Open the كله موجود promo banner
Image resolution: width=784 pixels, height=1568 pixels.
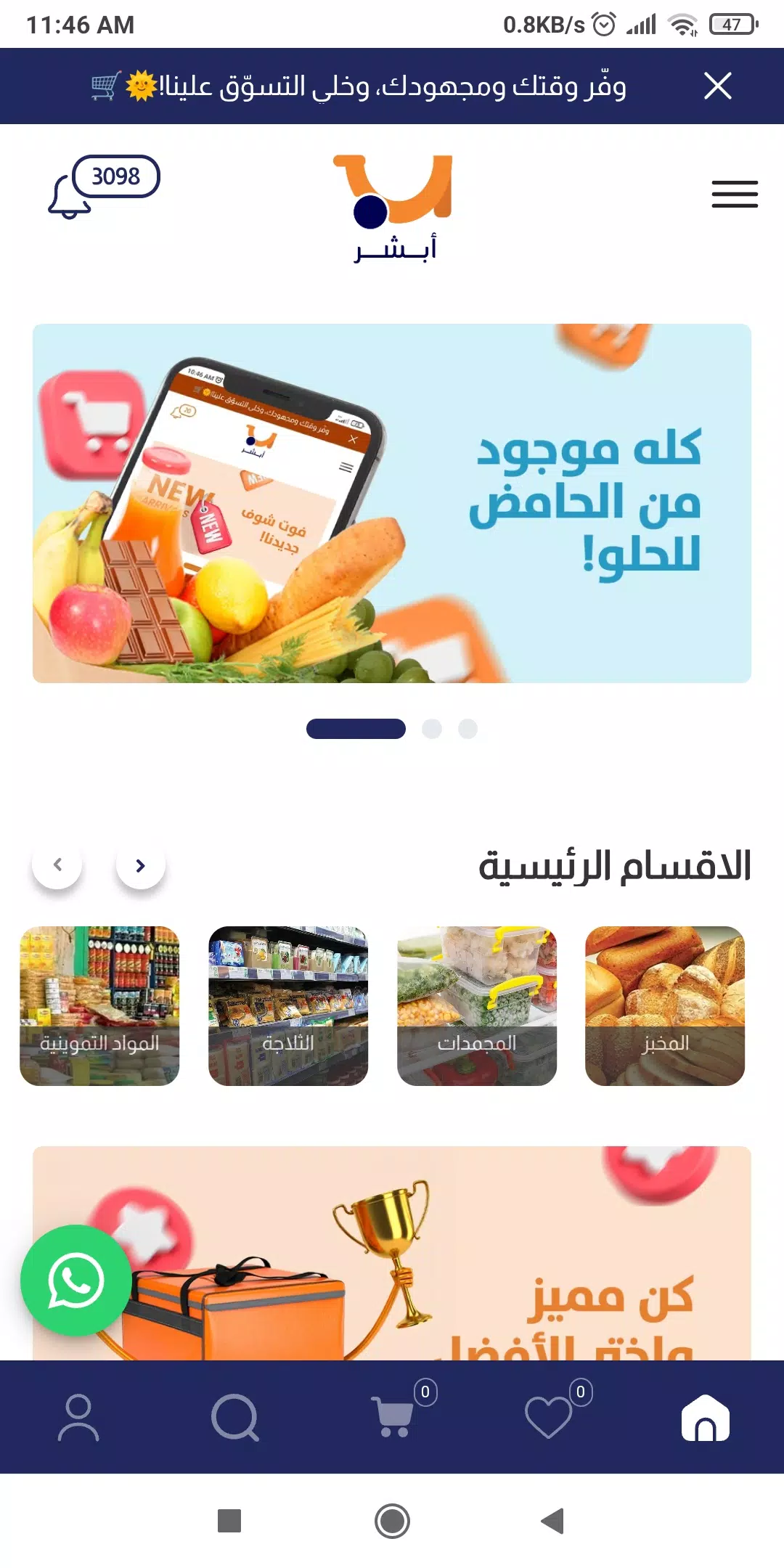tap(392, 503)
